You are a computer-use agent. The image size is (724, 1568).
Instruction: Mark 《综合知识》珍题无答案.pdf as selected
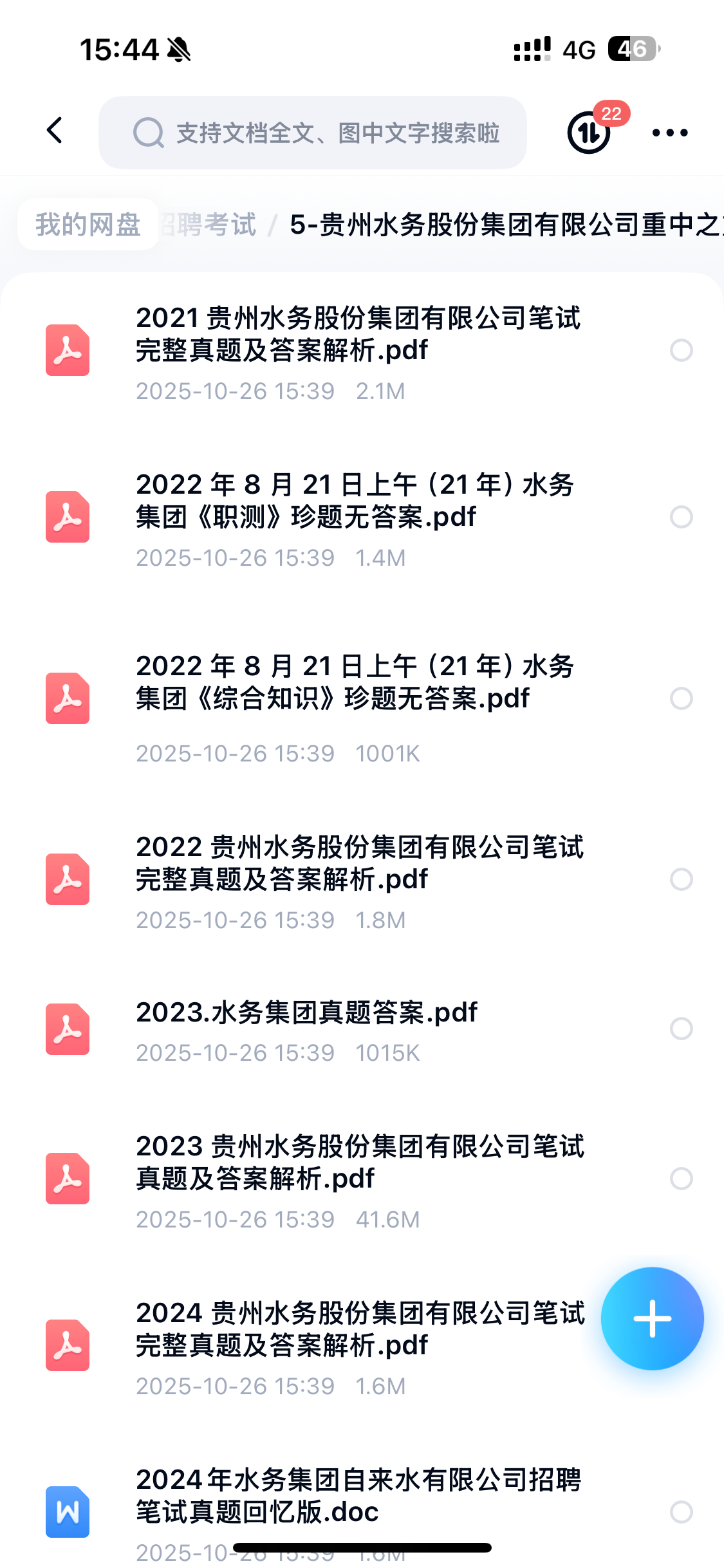(681, 698)
